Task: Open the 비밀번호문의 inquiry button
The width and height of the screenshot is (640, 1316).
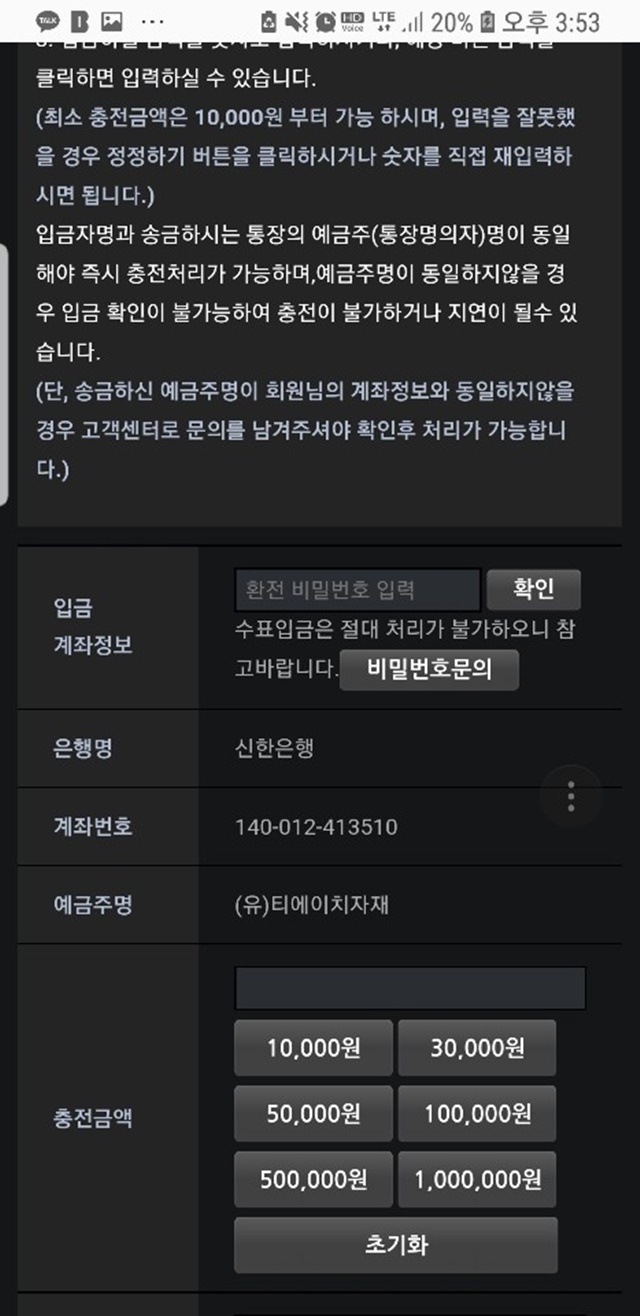Action: tap(430, 670)
